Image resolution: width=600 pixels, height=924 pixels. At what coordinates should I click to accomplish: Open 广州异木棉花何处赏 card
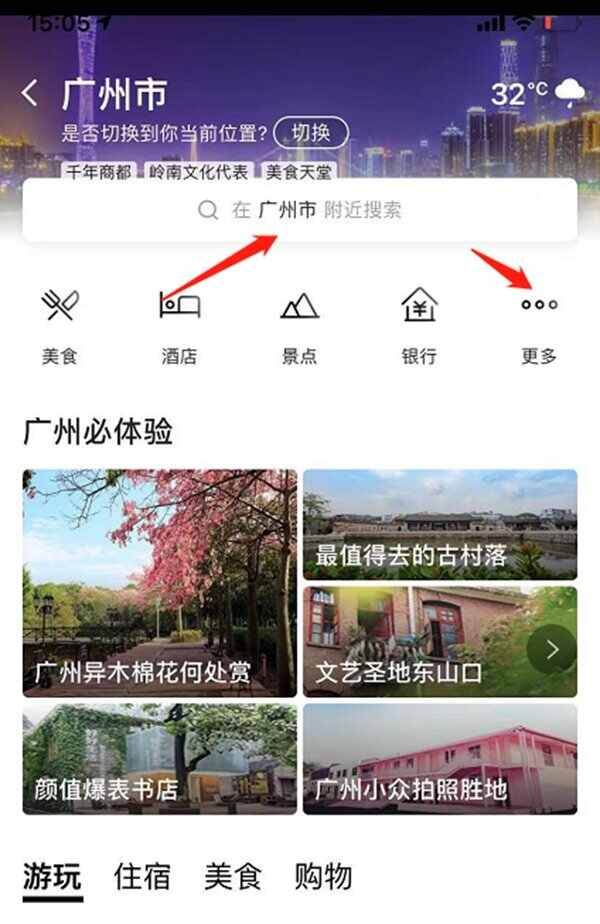click(x=160, y=583)
